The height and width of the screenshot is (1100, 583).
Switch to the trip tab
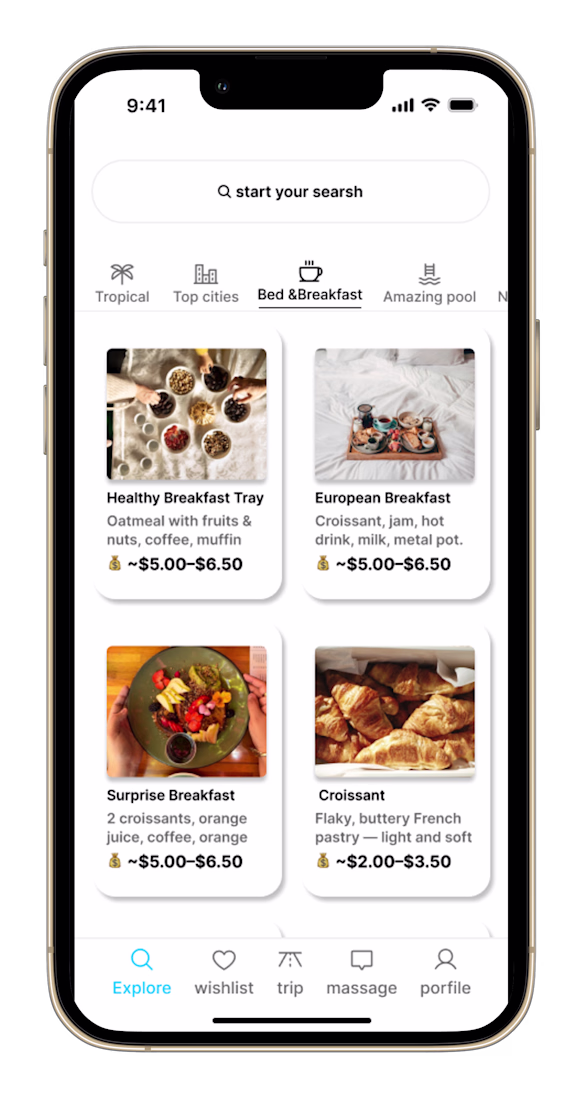click(290, 972)
